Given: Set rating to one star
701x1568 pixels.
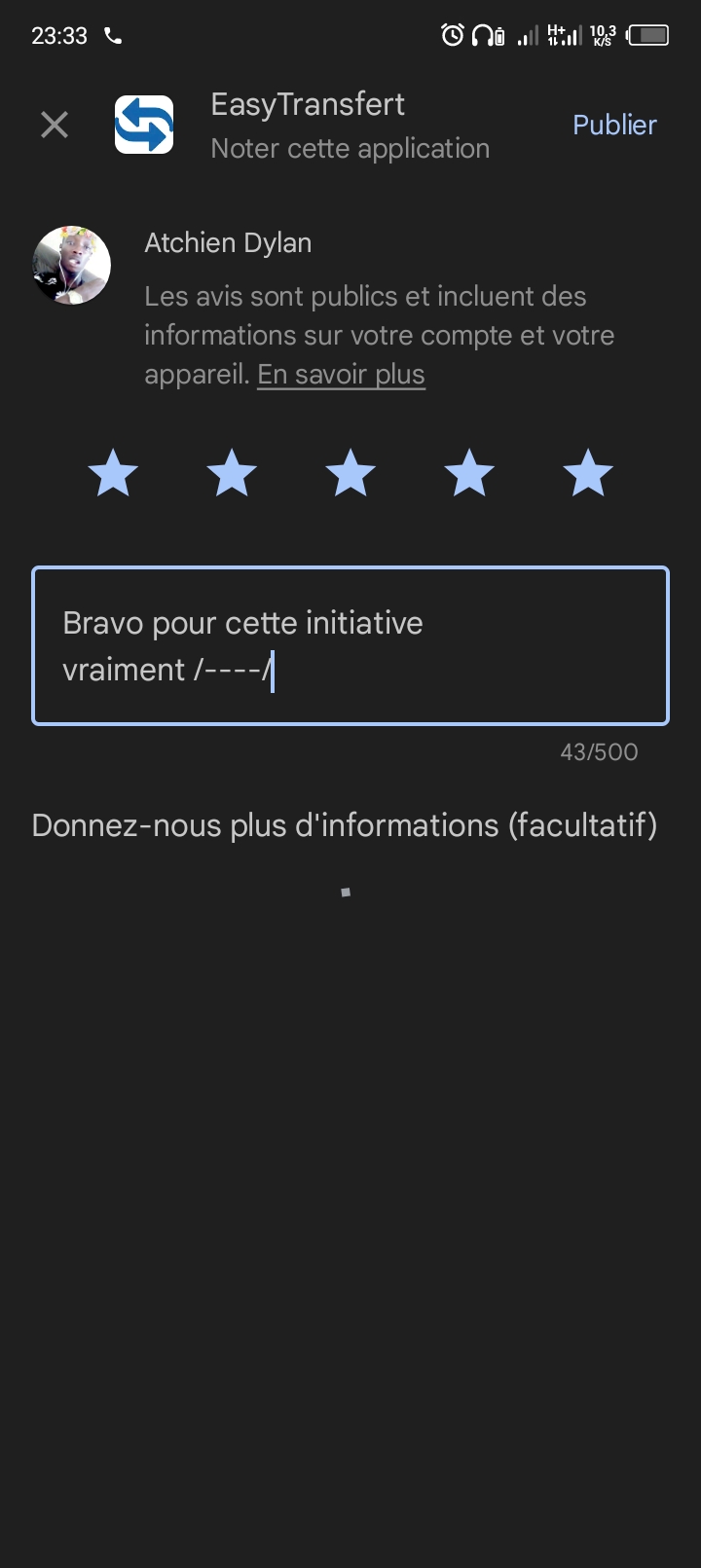Looking at the screenshot, I should (113, 474).
